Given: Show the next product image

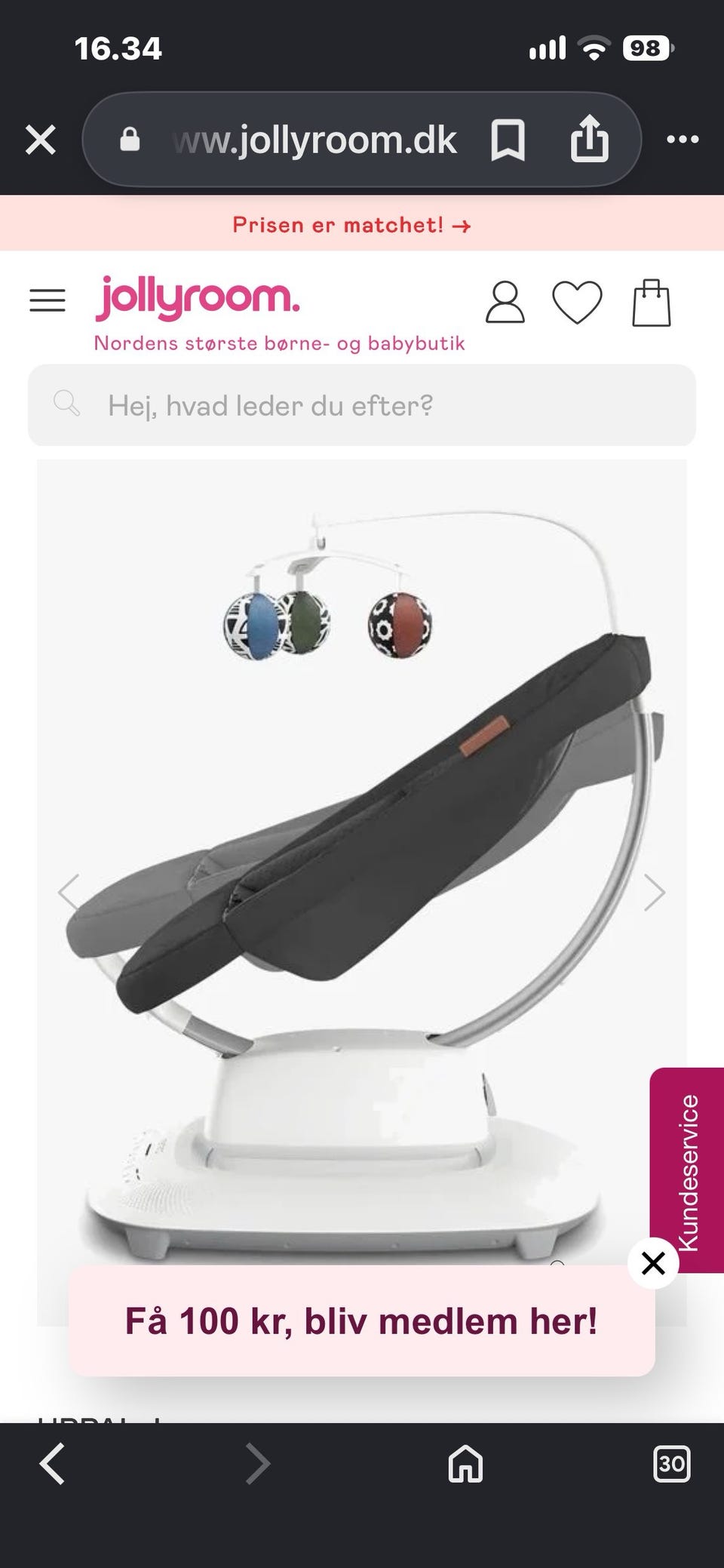Looking at the screenshot, I should click(655, 893).
